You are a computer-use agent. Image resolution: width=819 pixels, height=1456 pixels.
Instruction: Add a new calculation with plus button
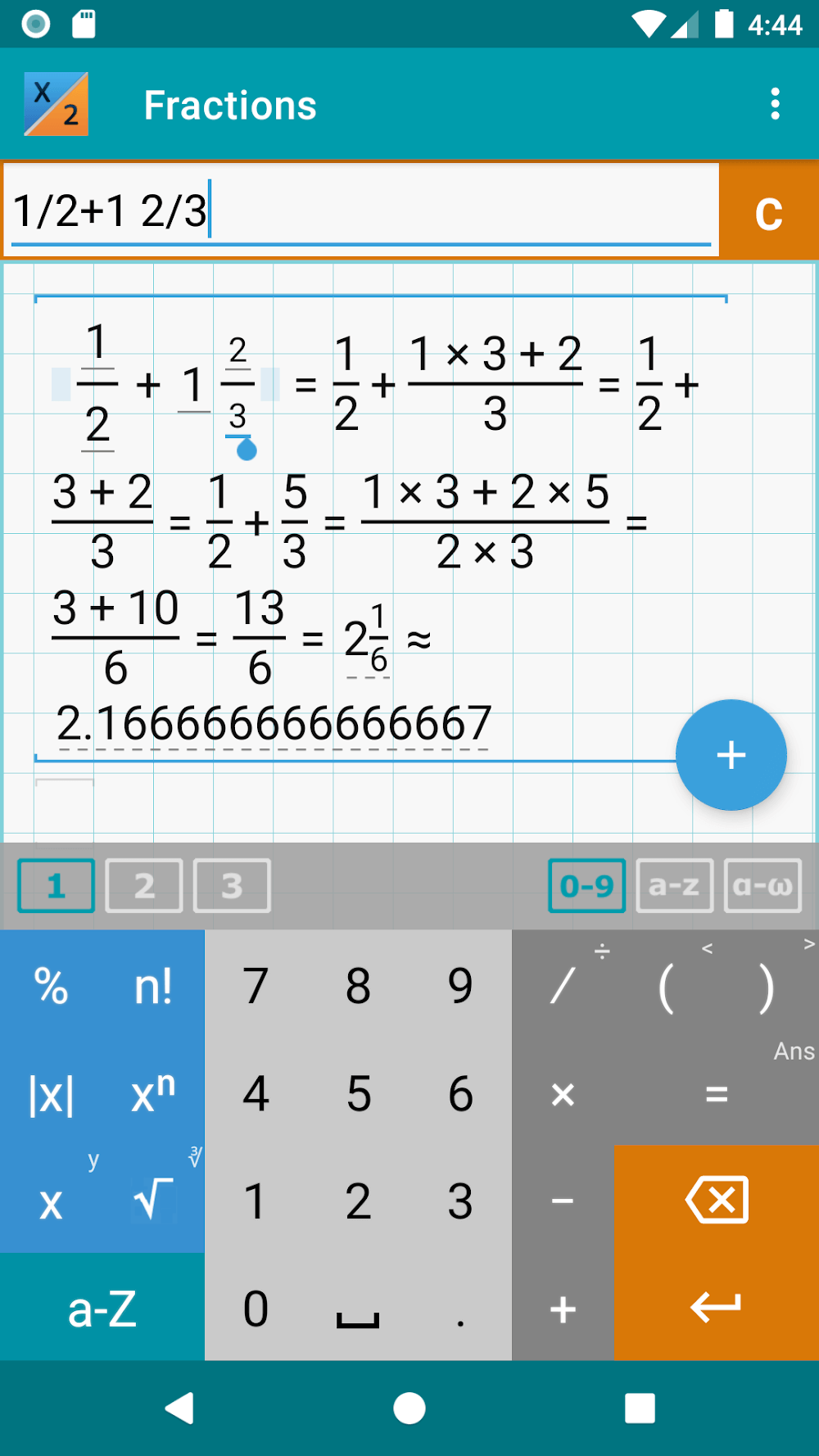[x=731, y=755]
